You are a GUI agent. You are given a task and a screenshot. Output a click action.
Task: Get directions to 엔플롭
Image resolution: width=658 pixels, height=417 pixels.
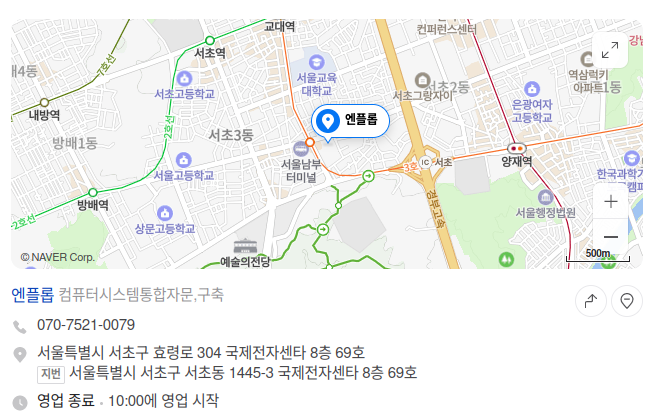pyautogui.click(x=591, y=300)
